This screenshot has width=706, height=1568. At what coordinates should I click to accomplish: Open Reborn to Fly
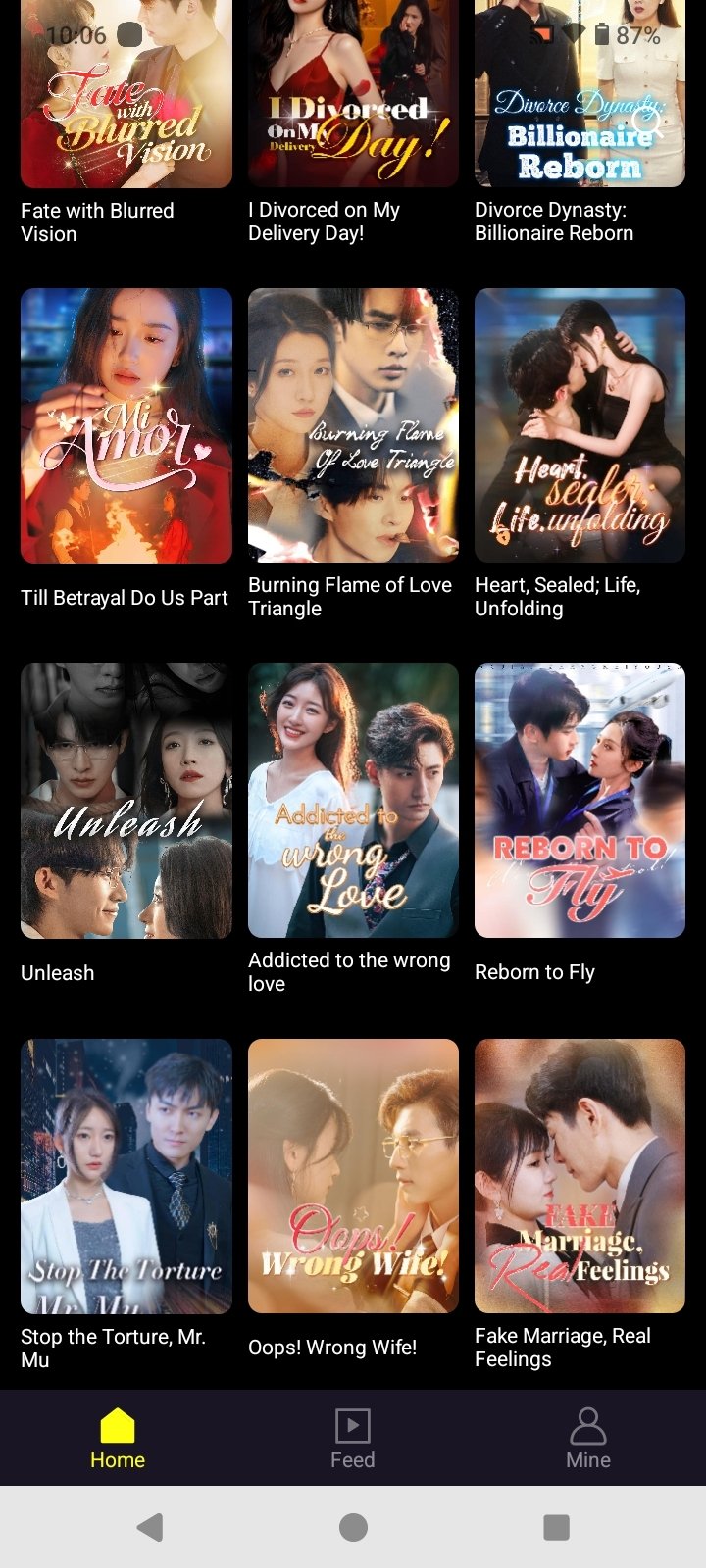click(x=579, y=801)
